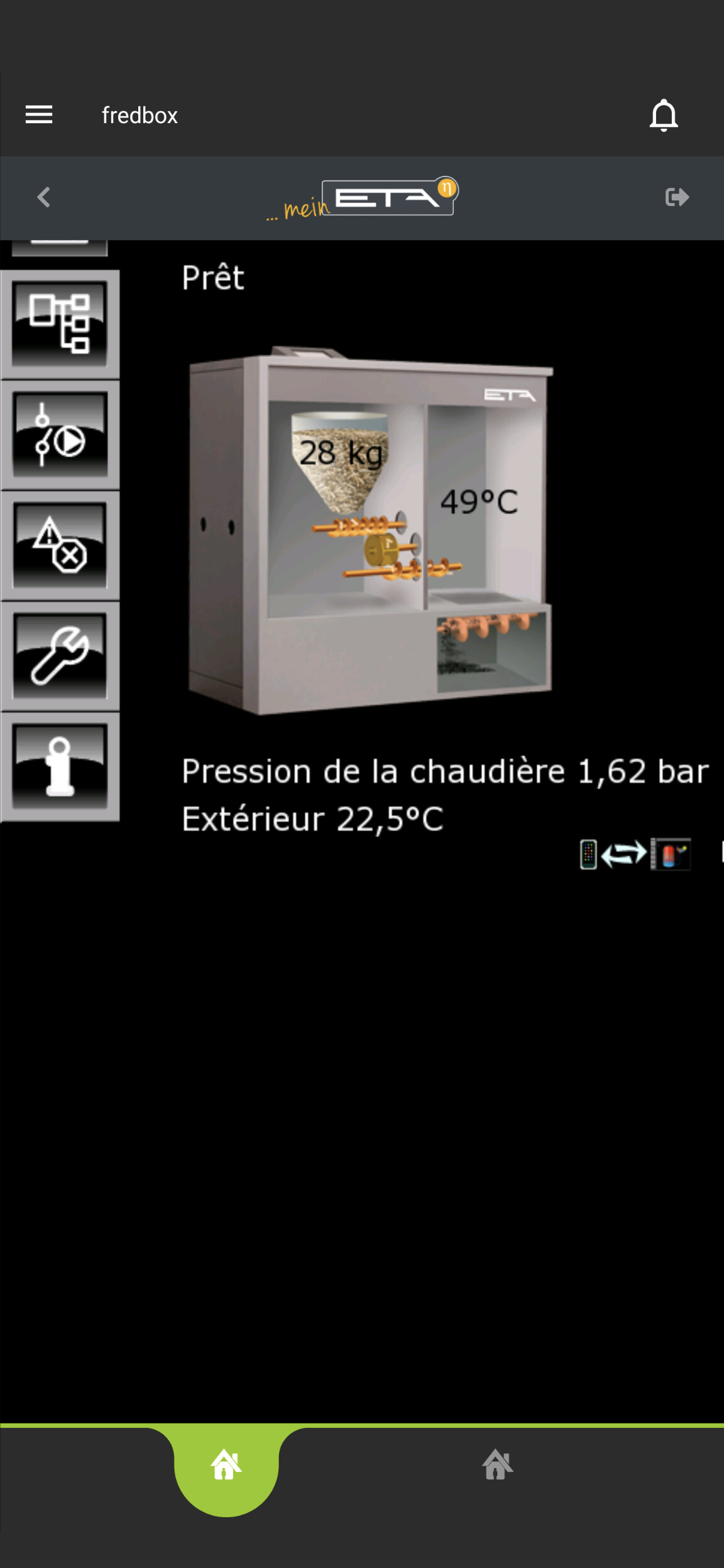Open the notifications bell
The width and height of the screenshot is (724, 1568).
coord(664,115)
